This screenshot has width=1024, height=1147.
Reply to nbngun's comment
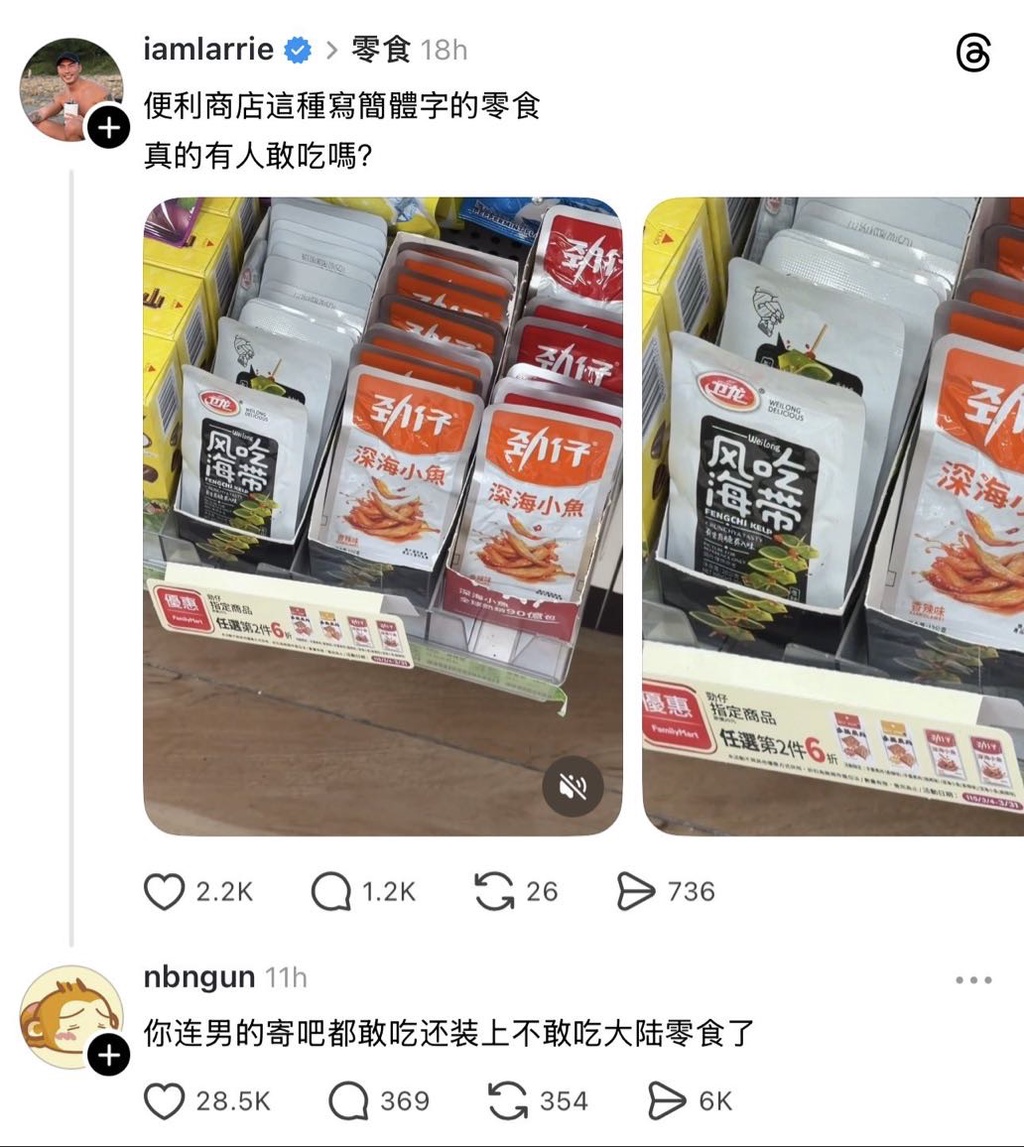point(348,1101)
